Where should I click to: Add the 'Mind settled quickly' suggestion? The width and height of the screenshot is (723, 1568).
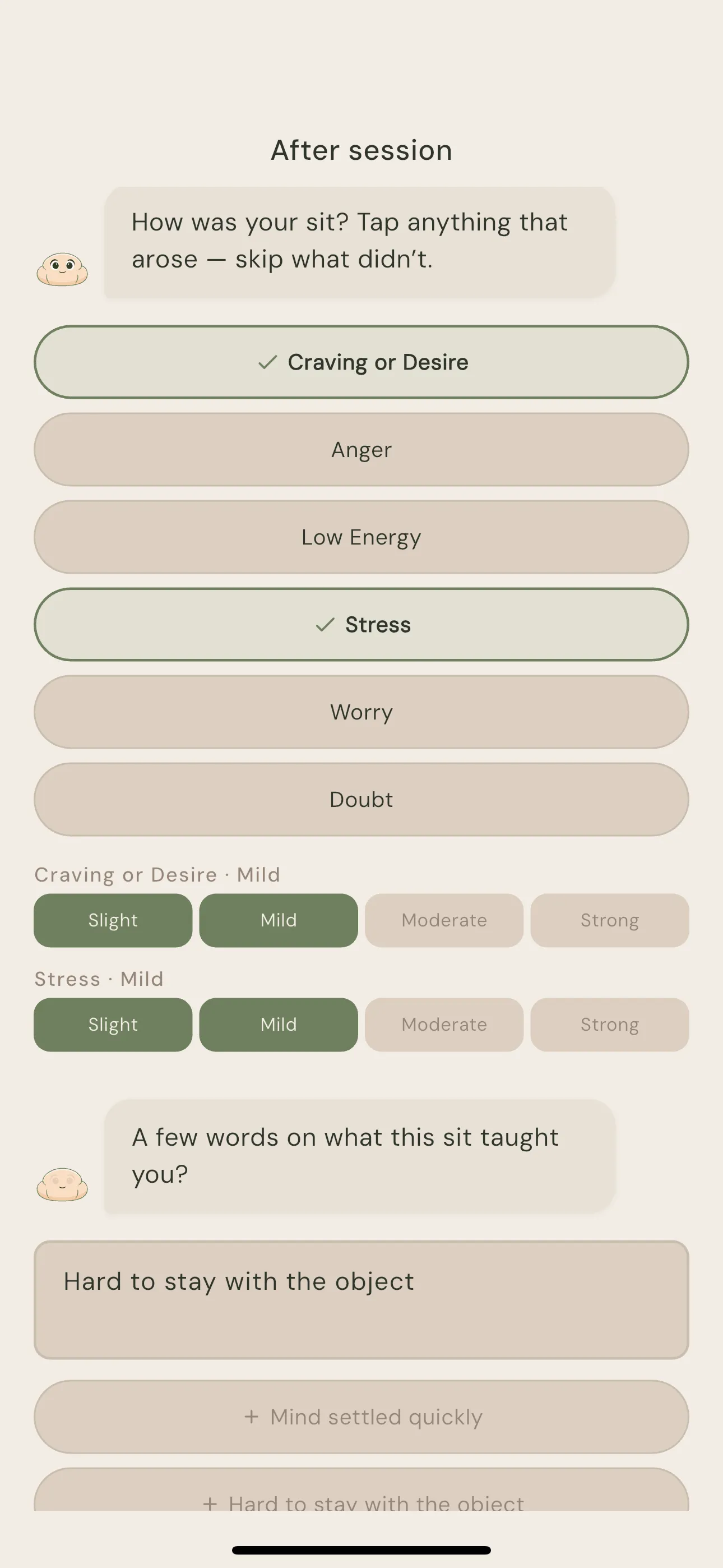pyautogui.click(x=361, y=1417)
